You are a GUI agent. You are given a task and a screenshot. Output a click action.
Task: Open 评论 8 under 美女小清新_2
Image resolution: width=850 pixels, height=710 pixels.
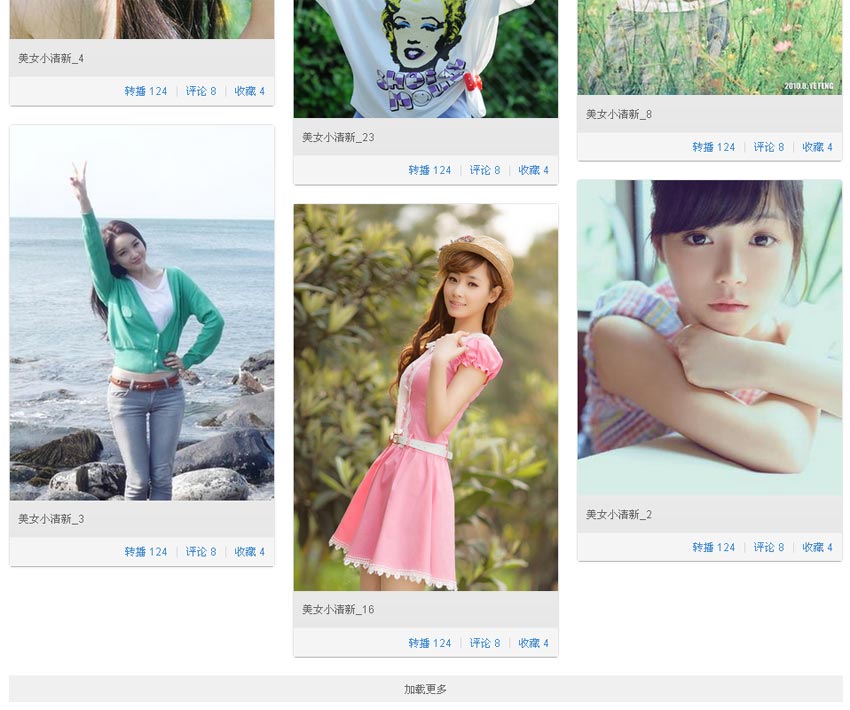pyautogui.click(x=769, y=547)
